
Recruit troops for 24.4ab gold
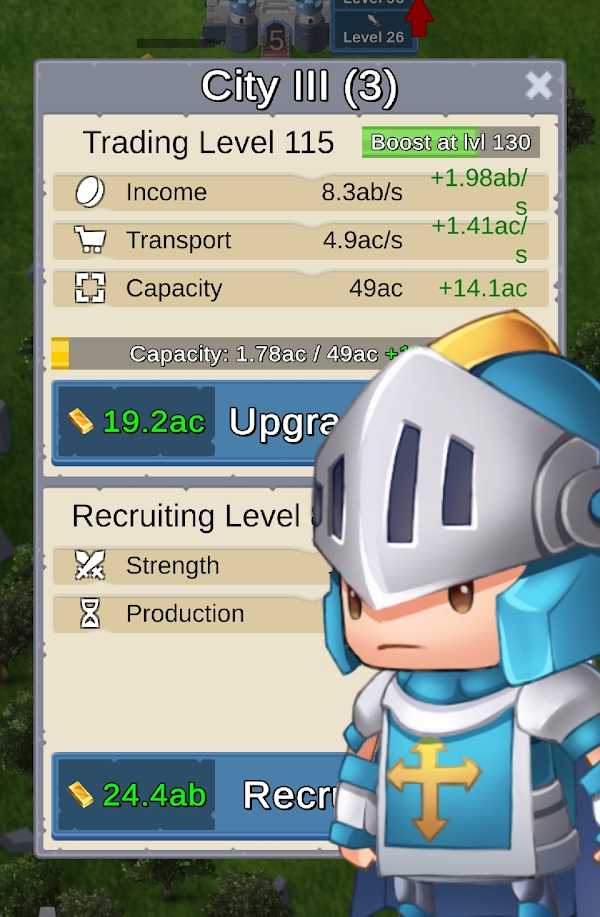tap(200, 794)
